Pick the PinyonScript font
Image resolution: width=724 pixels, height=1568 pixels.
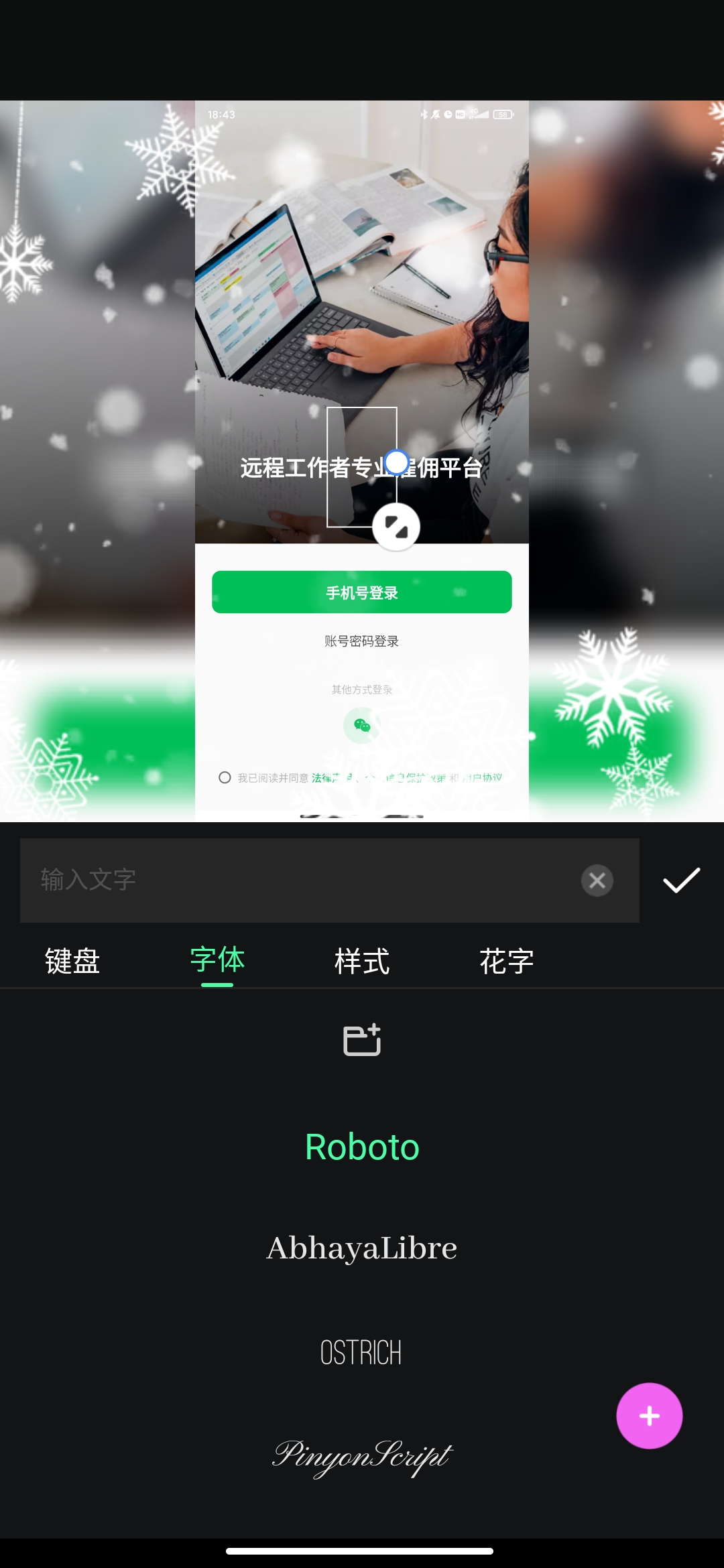click(362, 1455)
